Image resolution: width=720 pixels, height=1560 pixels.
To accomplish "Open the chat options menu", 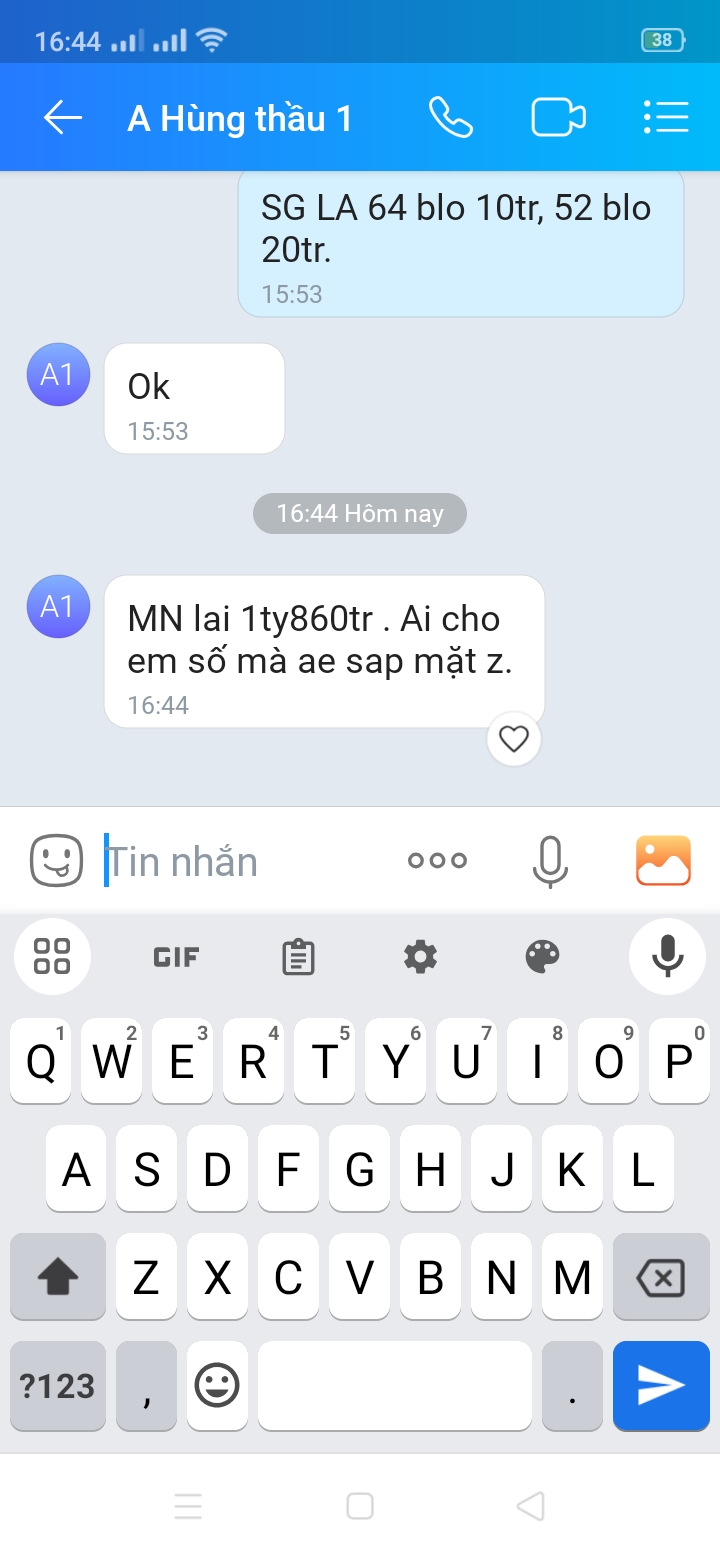I will coord(666,118).
